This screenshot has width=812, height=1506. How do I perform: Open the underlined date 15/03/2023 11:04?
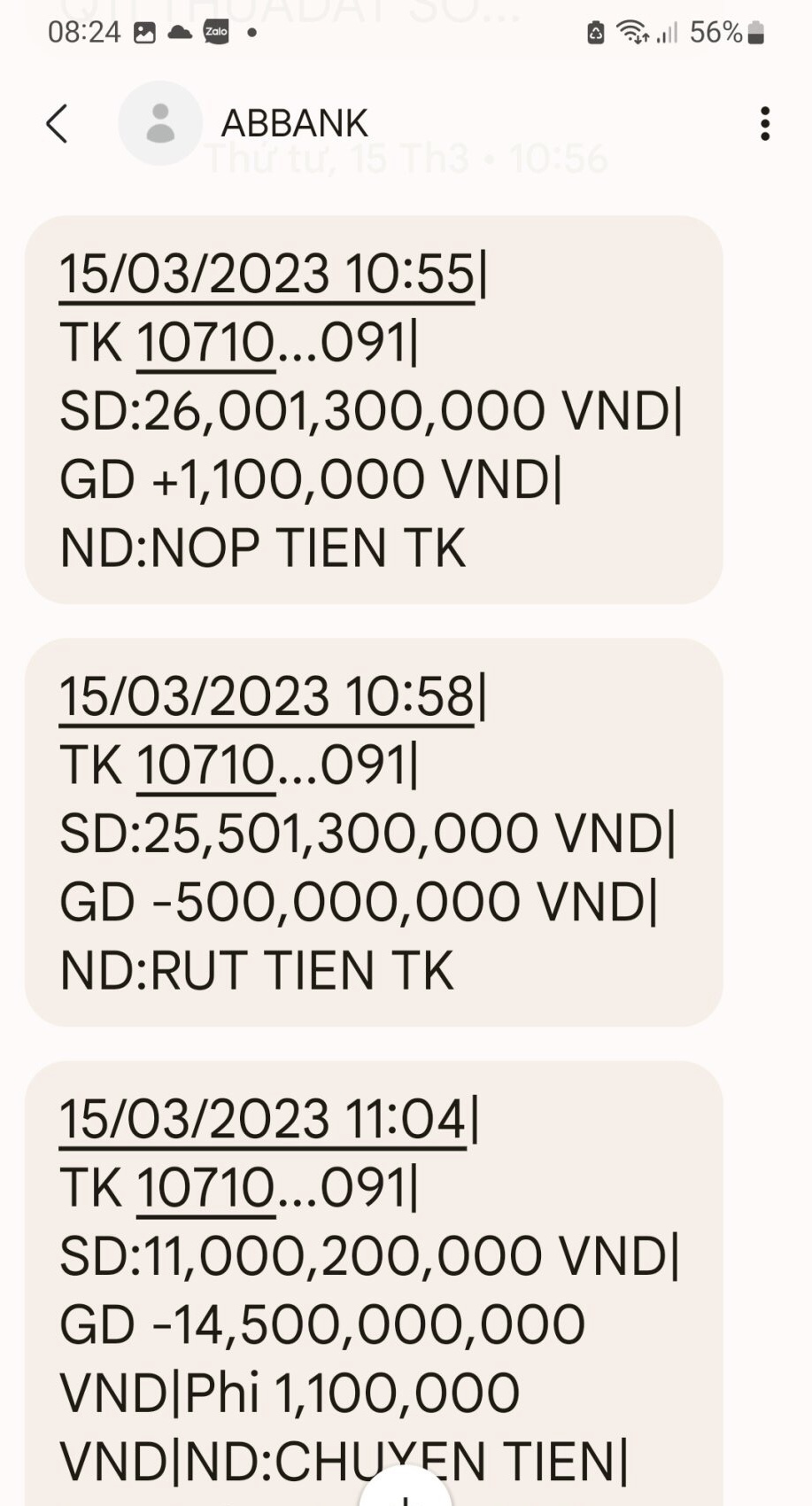[x=262, y=1119]
